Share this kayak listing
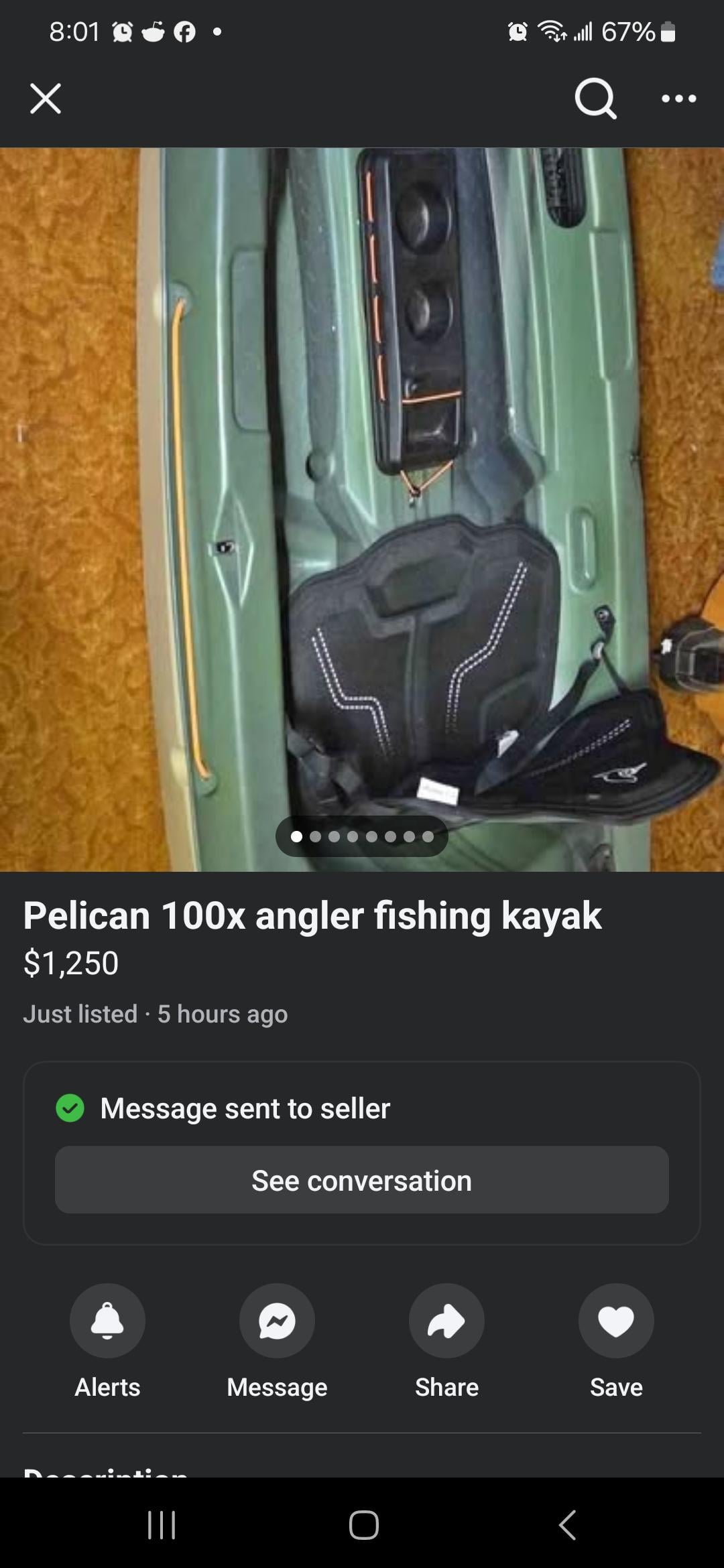The image size is (724, 1568). 446,1321
